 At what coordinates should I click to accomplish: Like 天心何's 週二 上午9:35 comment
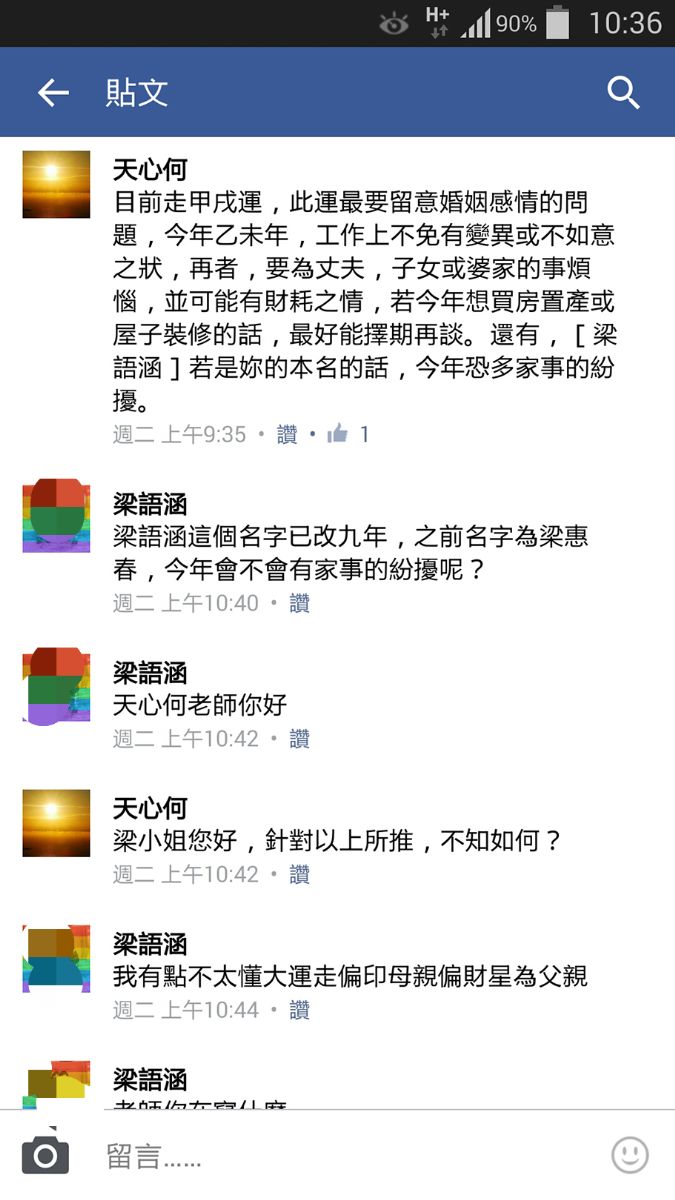click(287, 434)
